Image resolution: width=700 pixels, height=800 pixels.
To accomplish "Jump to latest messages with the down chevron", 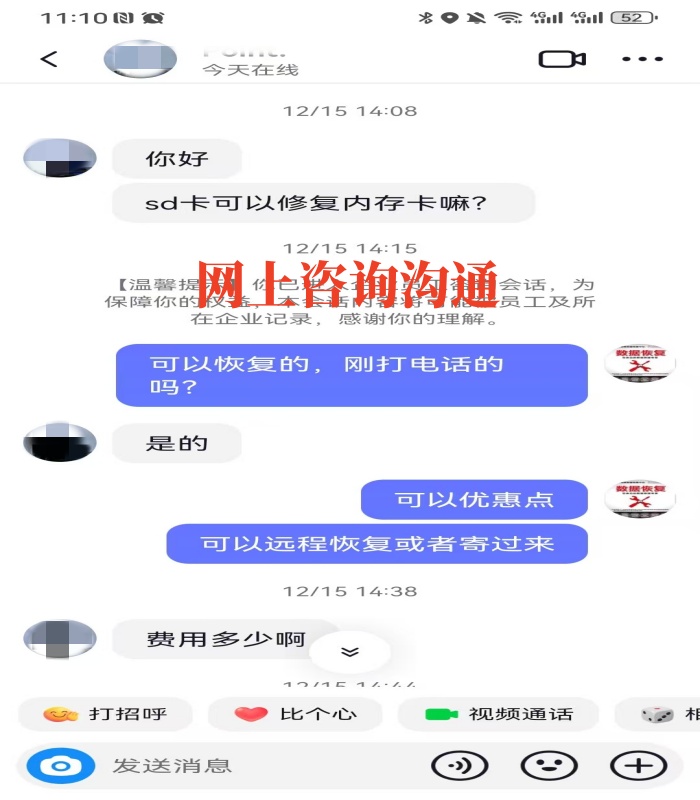I will (x=349, y=652).
